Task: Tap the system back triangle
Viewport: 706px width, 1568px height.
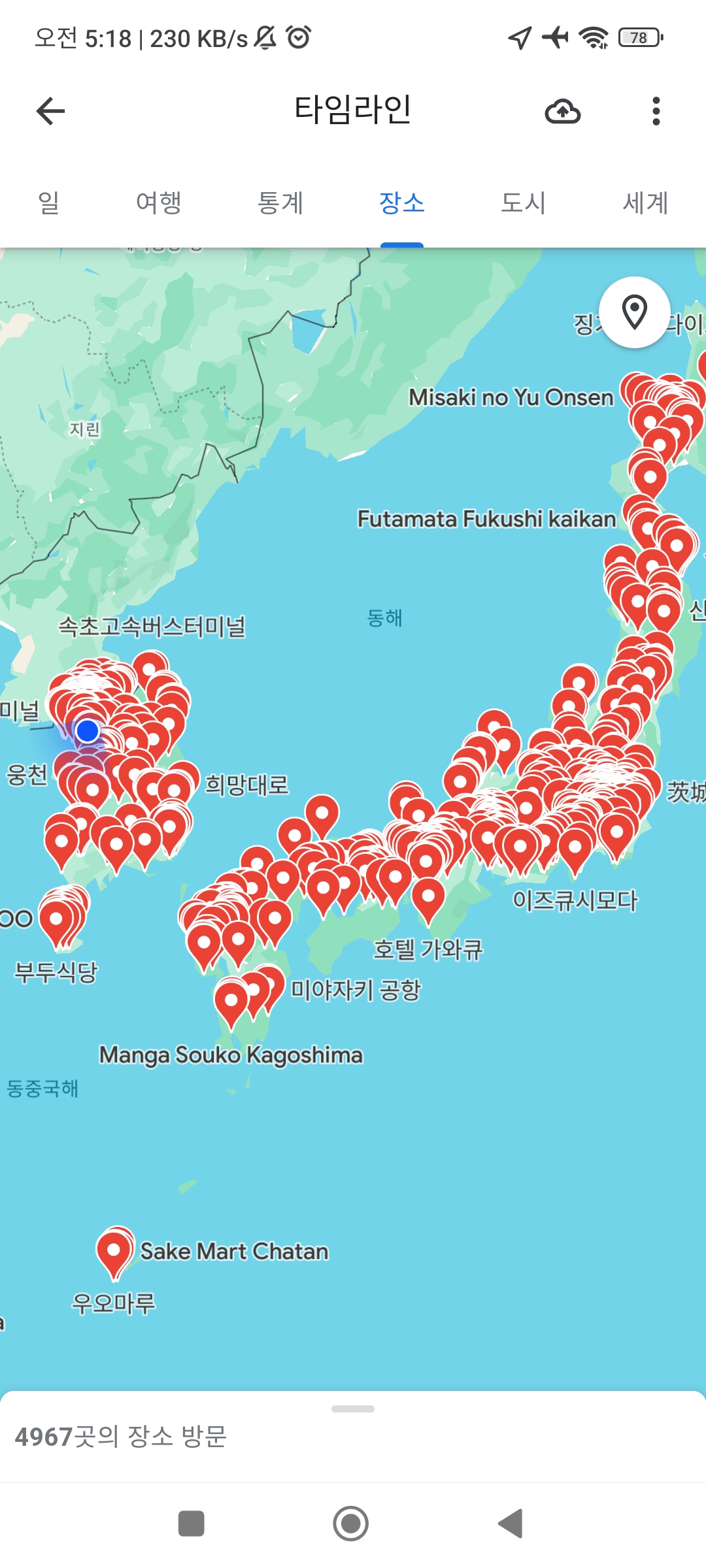Action: pyautogui.click(x=511, y=1523)
